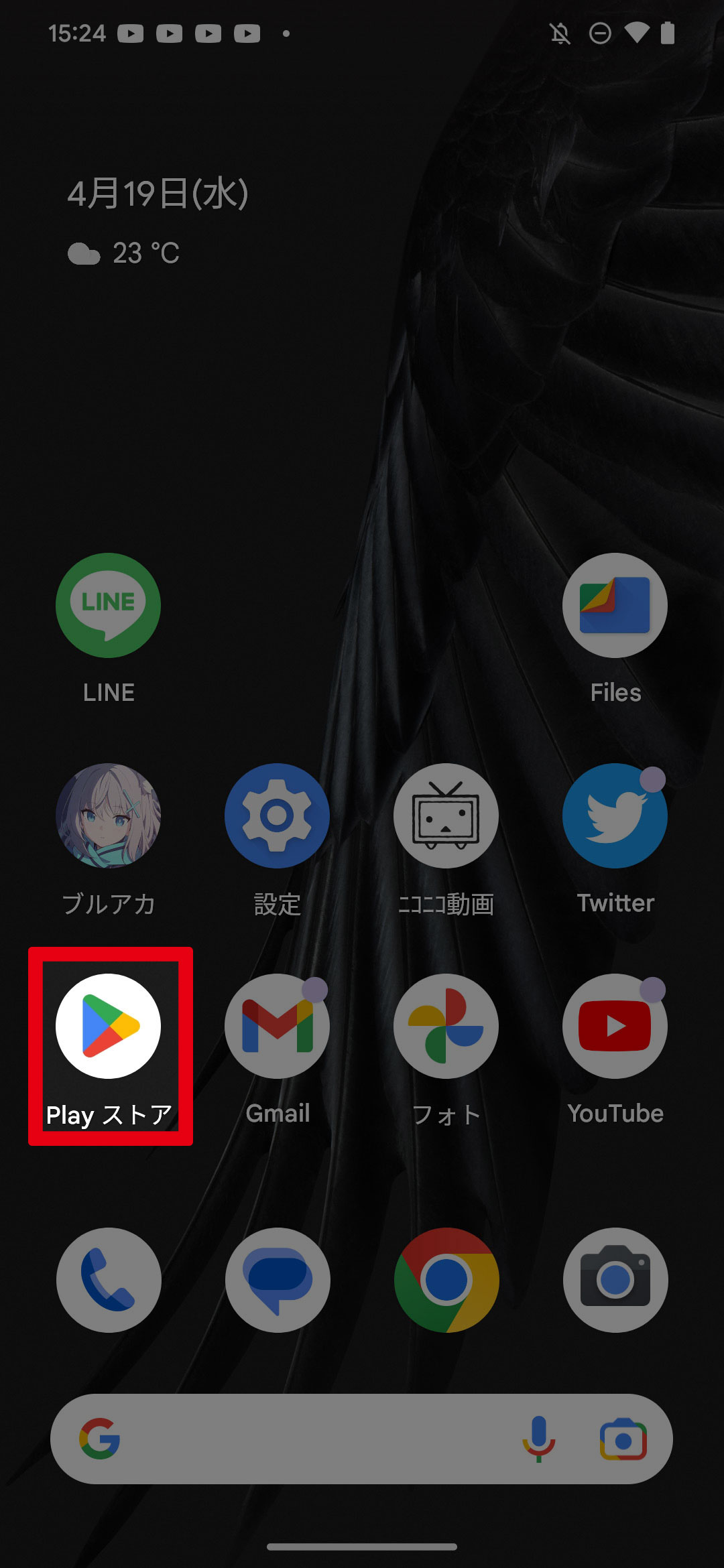This screenshot has width=724, height=1568.
Task: Open the Messages app
Action: pyautogui.click(x=277, y=1280)
